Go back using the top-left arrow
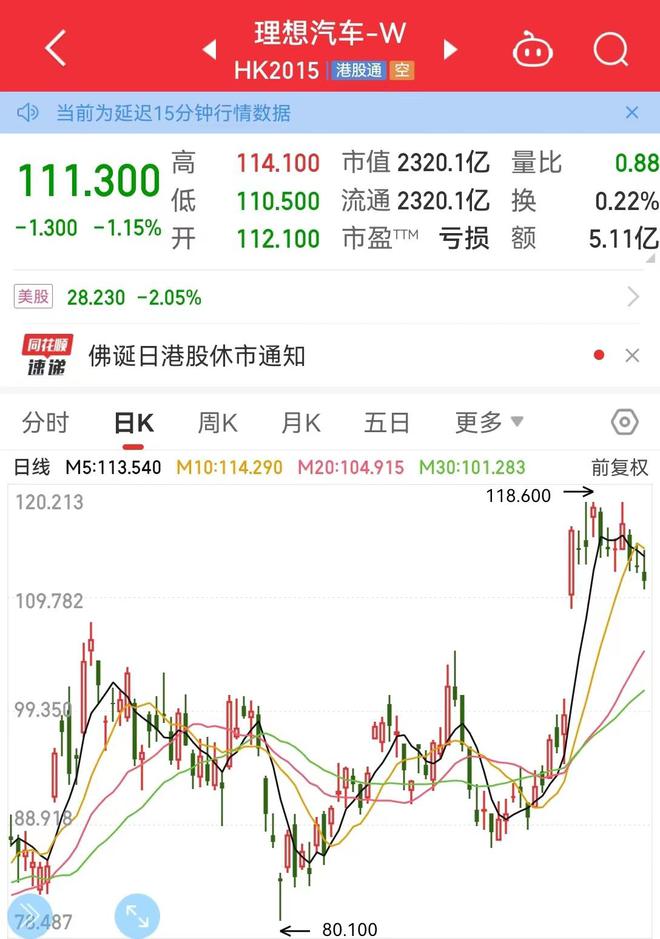 click(54, 47)
